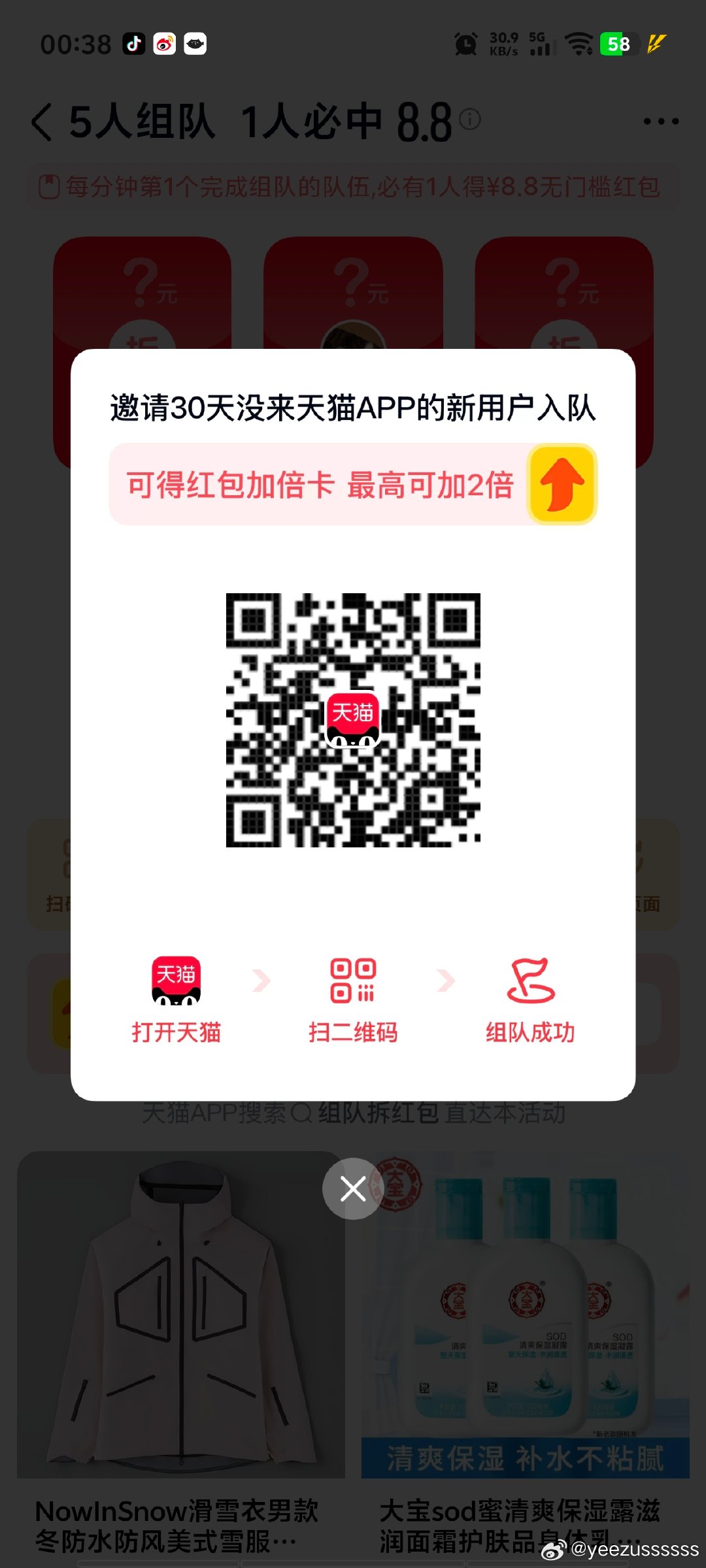Close the QR code invite dialog
The height and width of the screenshot is (1568, 706).
click(353, 1188)
